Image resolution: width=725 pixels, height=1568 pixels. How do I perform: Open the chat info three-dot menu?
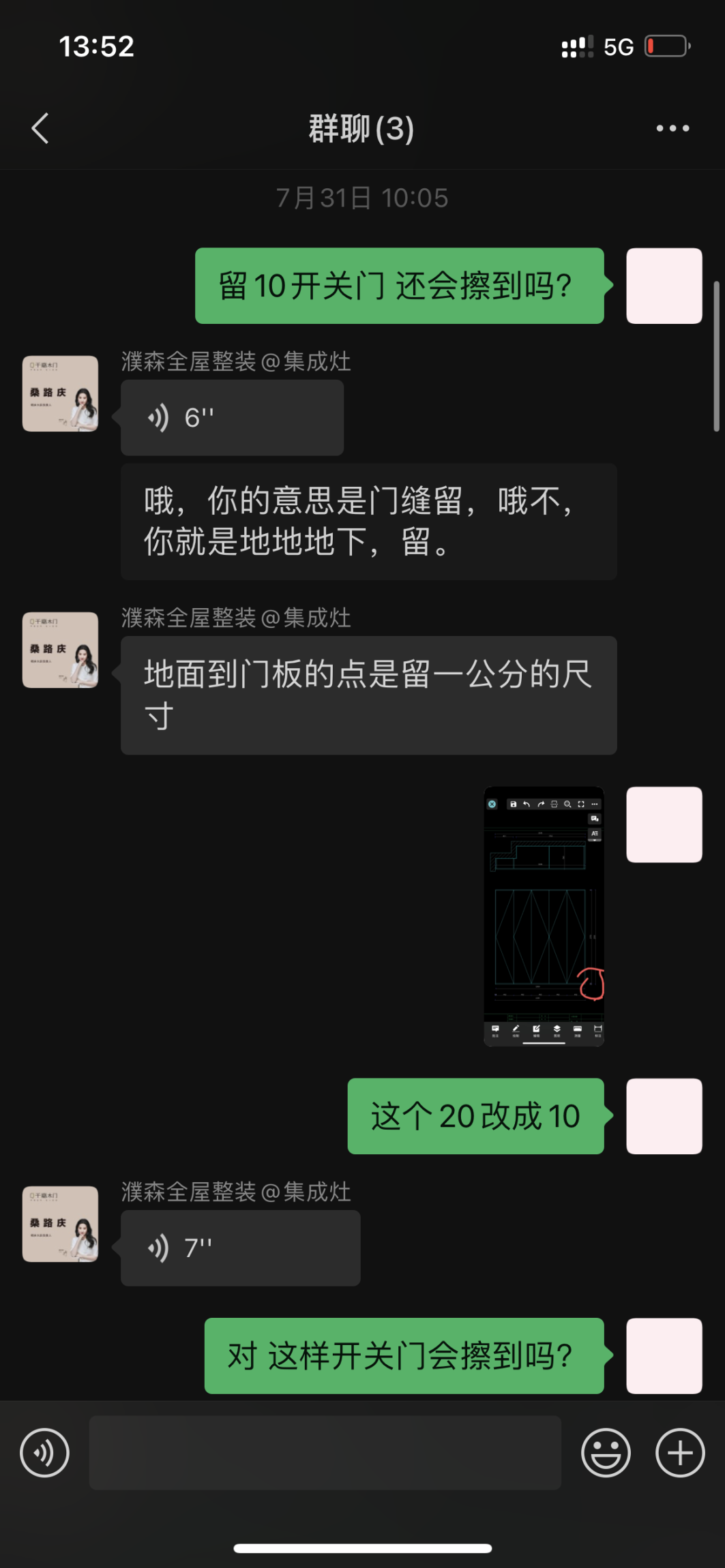(672, 128)
